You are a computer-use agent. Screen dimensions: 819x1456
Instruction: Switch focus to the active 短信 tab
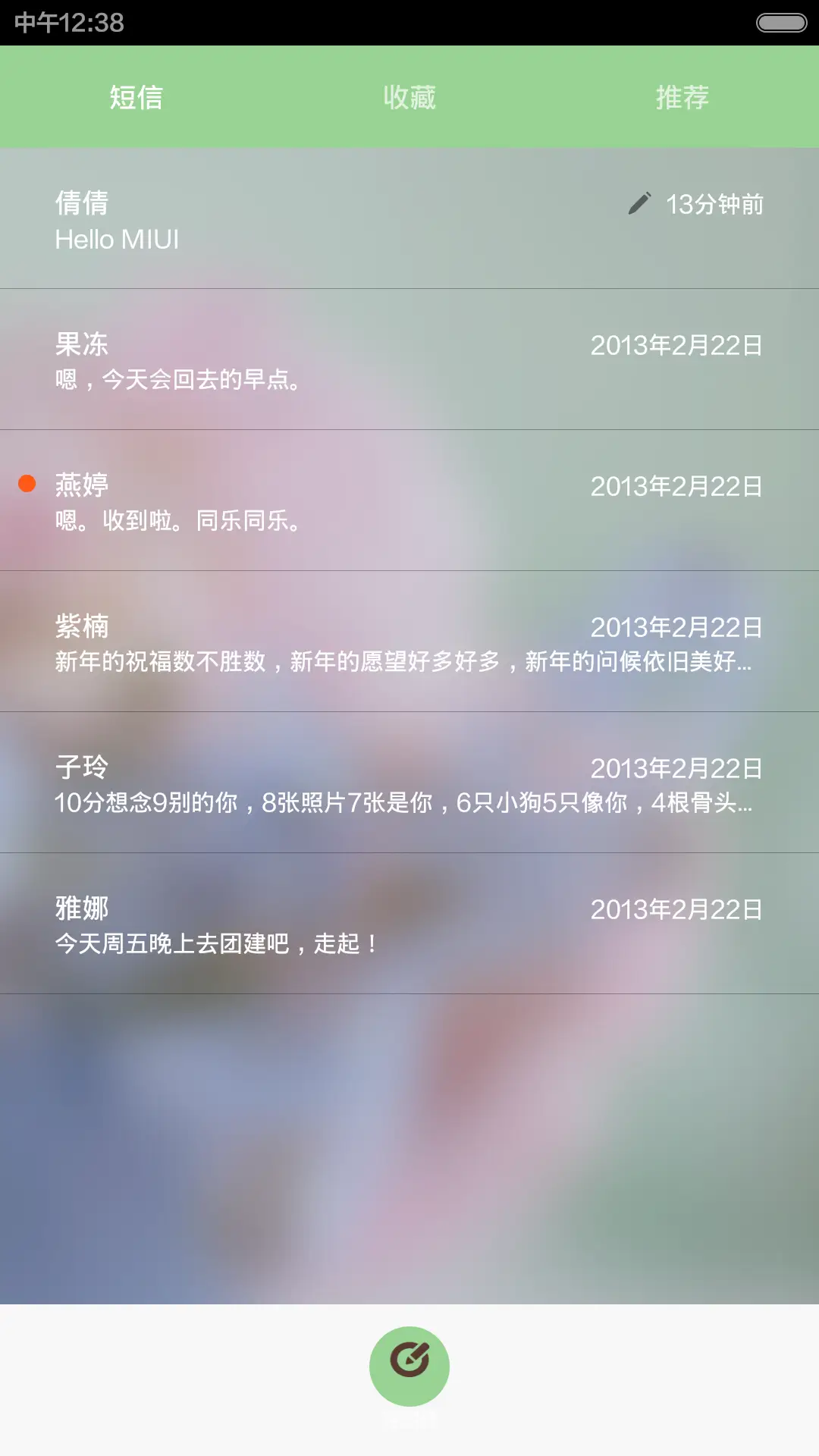tap(136, 97)
